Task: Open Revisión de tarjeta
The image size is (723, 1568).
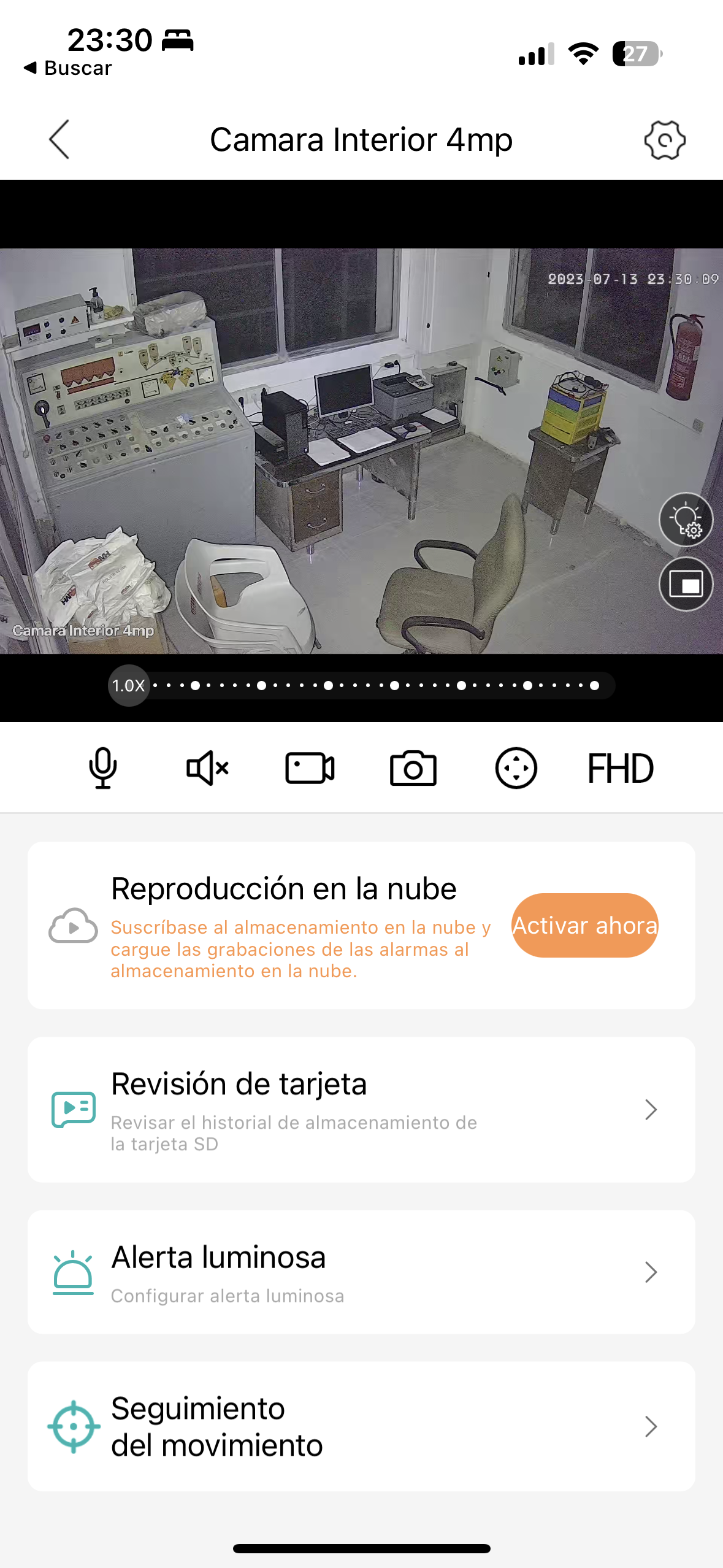Action: [361, 1109]
